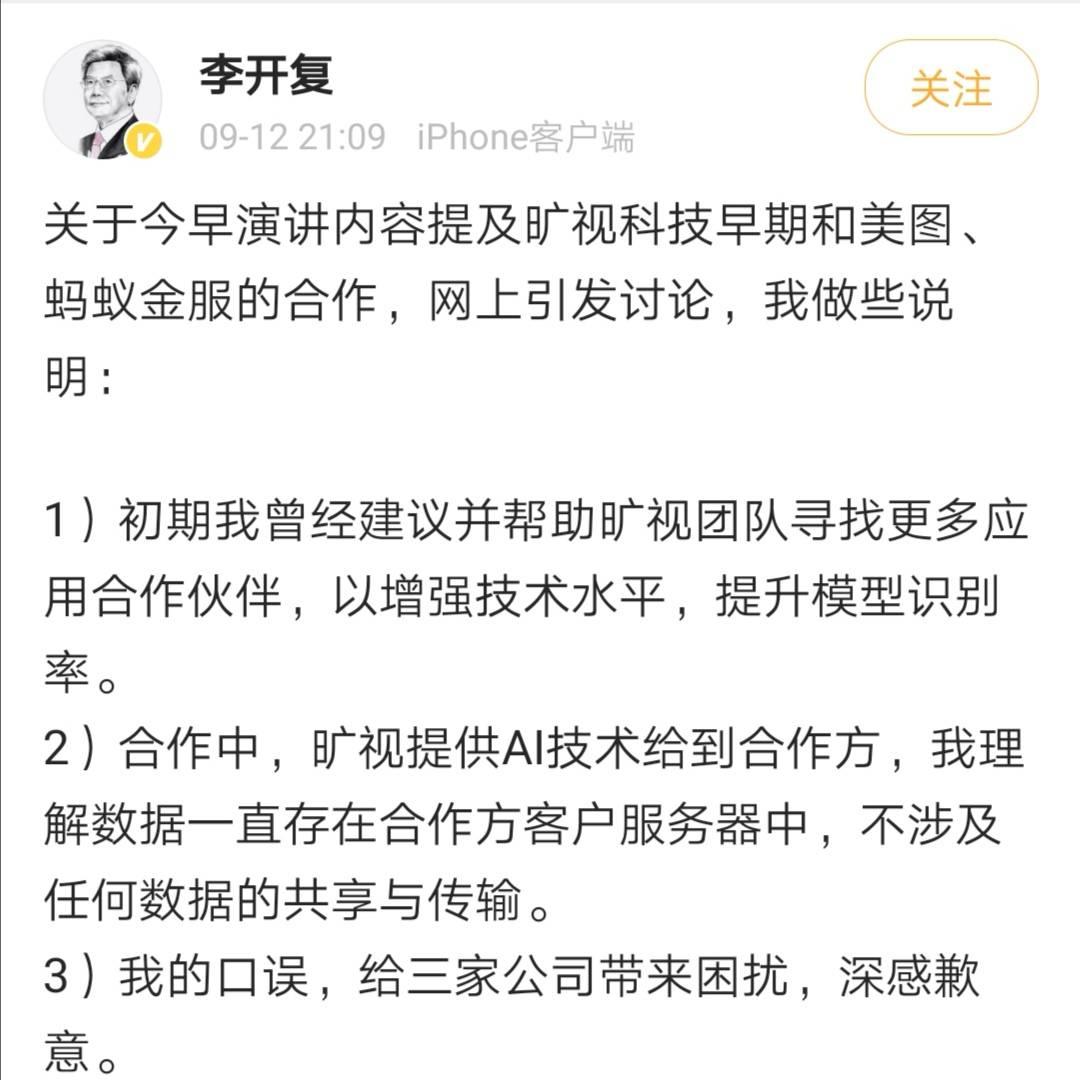Open 李开复's profile avatar
The height and width of the screenshot is (1080, 1080).
coord(102,100)
